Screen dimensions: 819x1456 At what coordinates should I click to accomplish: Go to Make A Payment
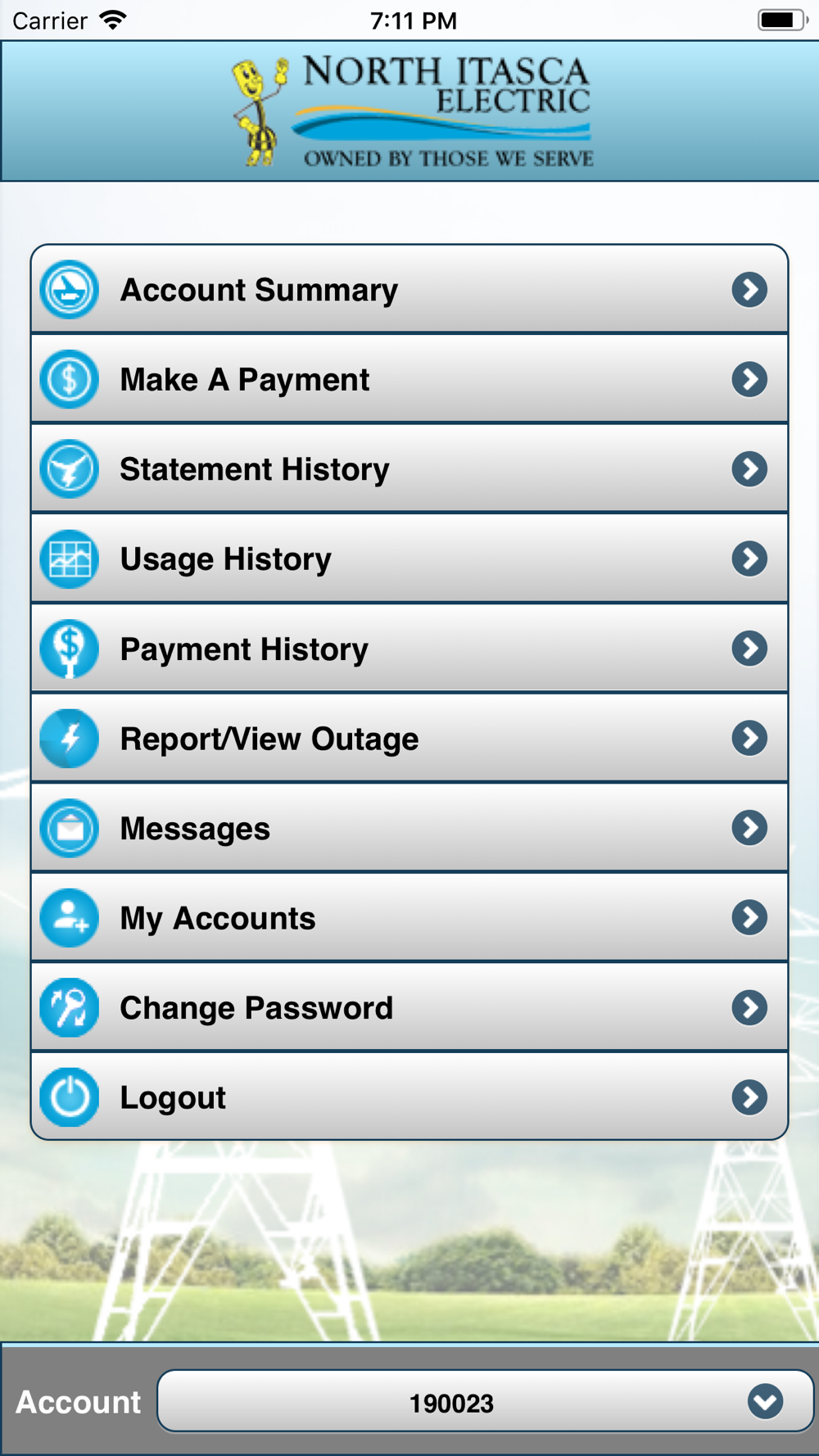pyautogui.click(x=409, y=379)
